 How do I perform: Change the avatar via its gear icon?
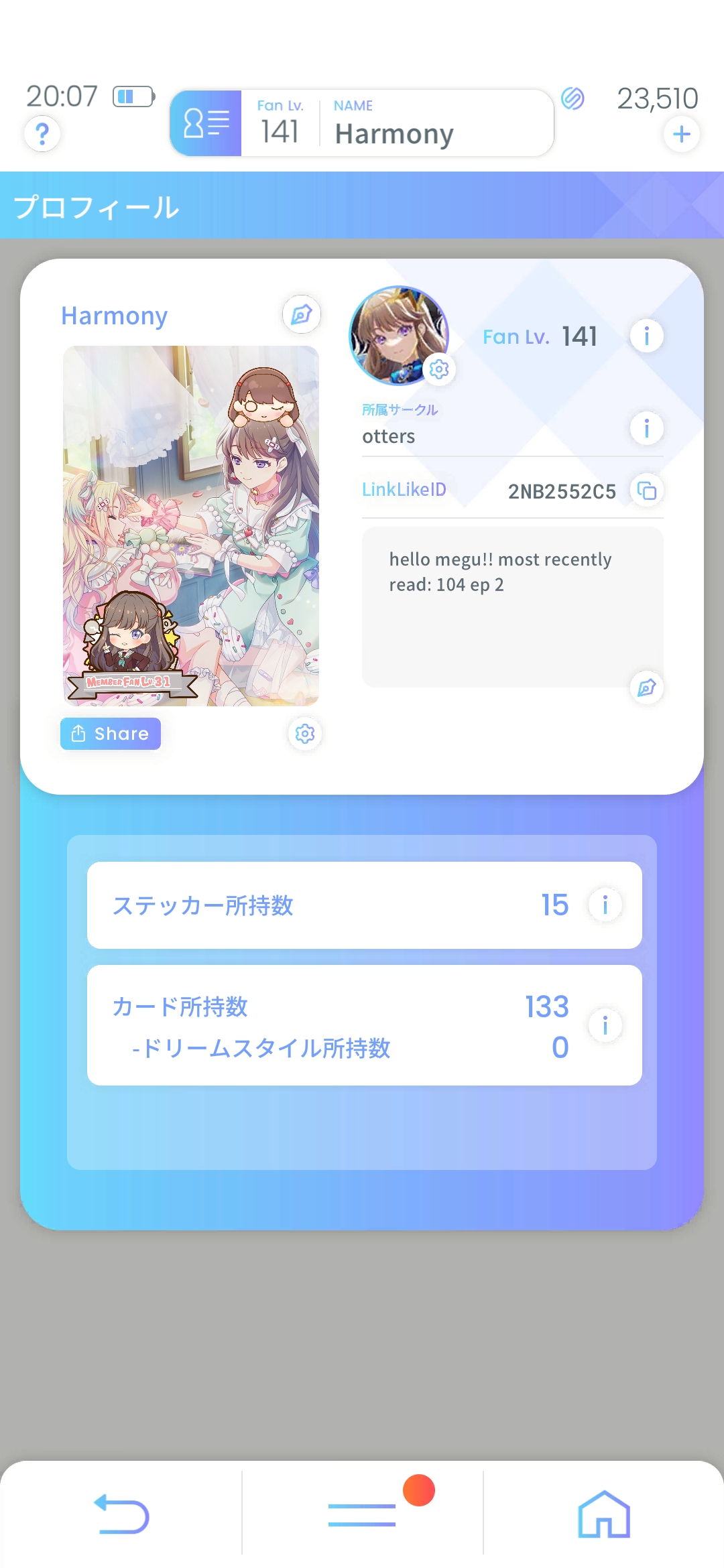(439, 369)
